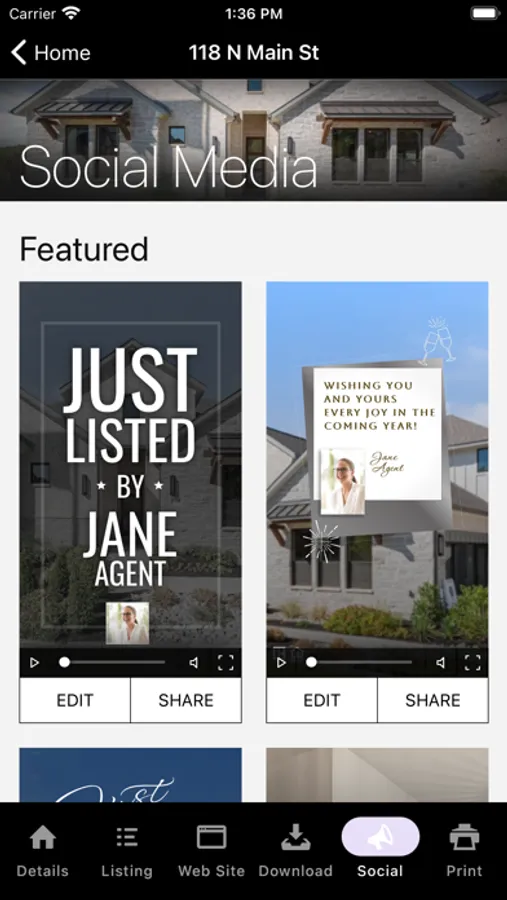This screenshot has width=507, height=900.
Task: Expand Just Listed video to fullscreen
Action: click(x=226, y=663)
